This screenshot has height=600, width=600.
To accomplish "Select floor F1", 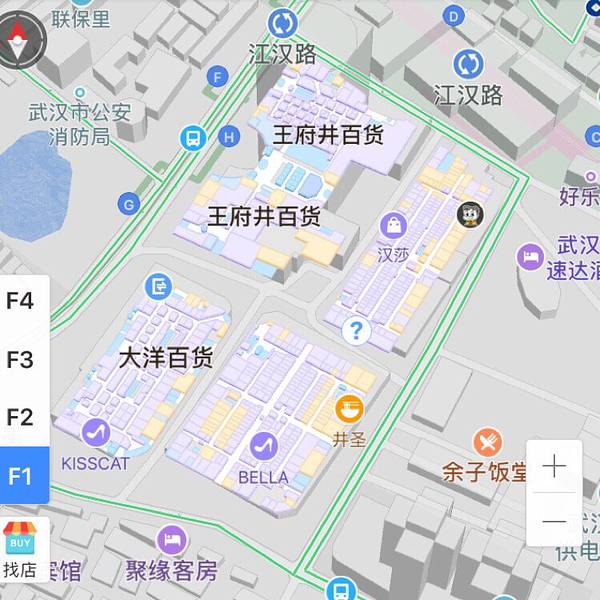I will coord(20,476).
